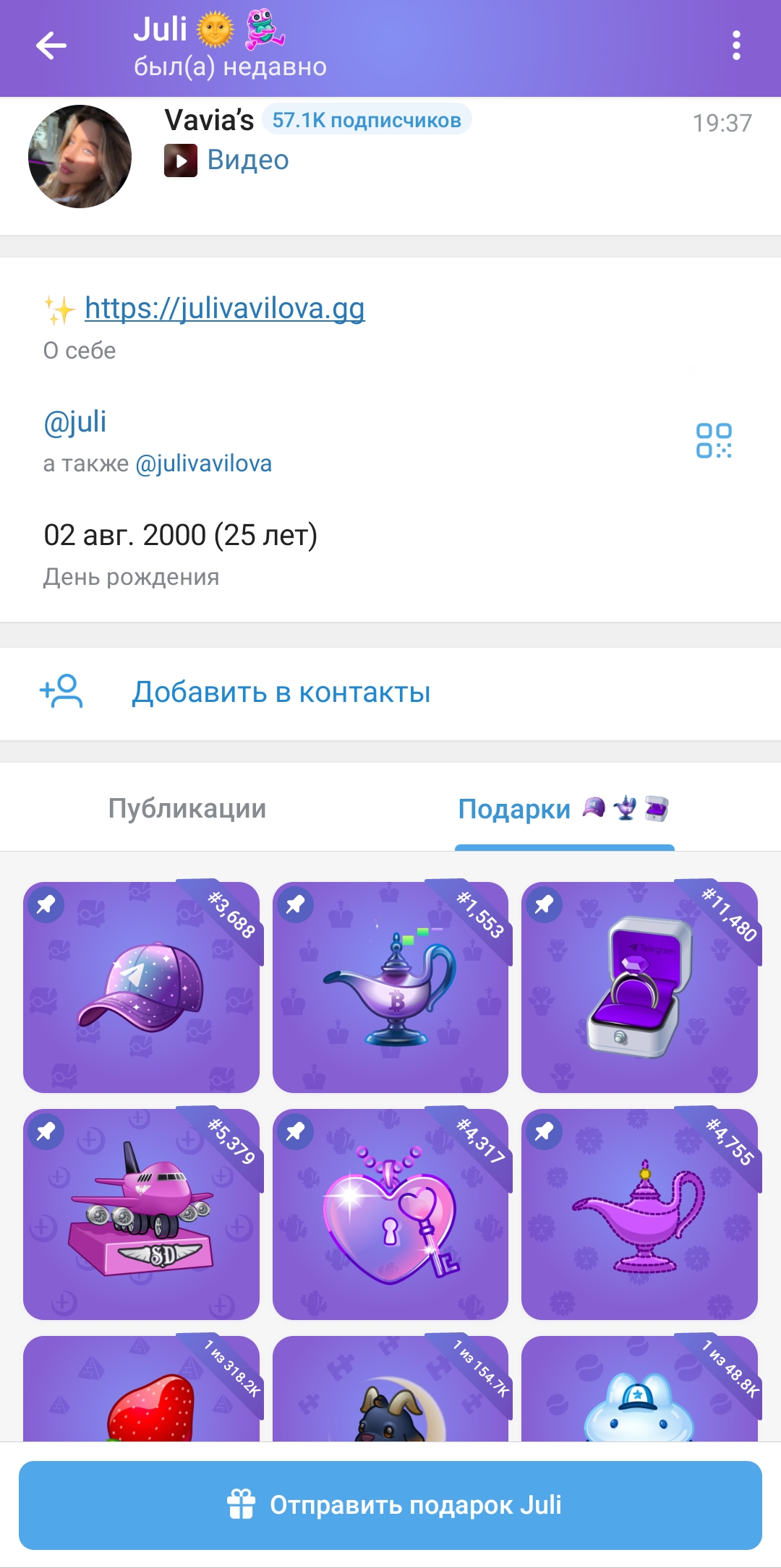Viewport: 781px width, 1568px height.
Task: Go back using the arrow icon
Action: (51, 46)
